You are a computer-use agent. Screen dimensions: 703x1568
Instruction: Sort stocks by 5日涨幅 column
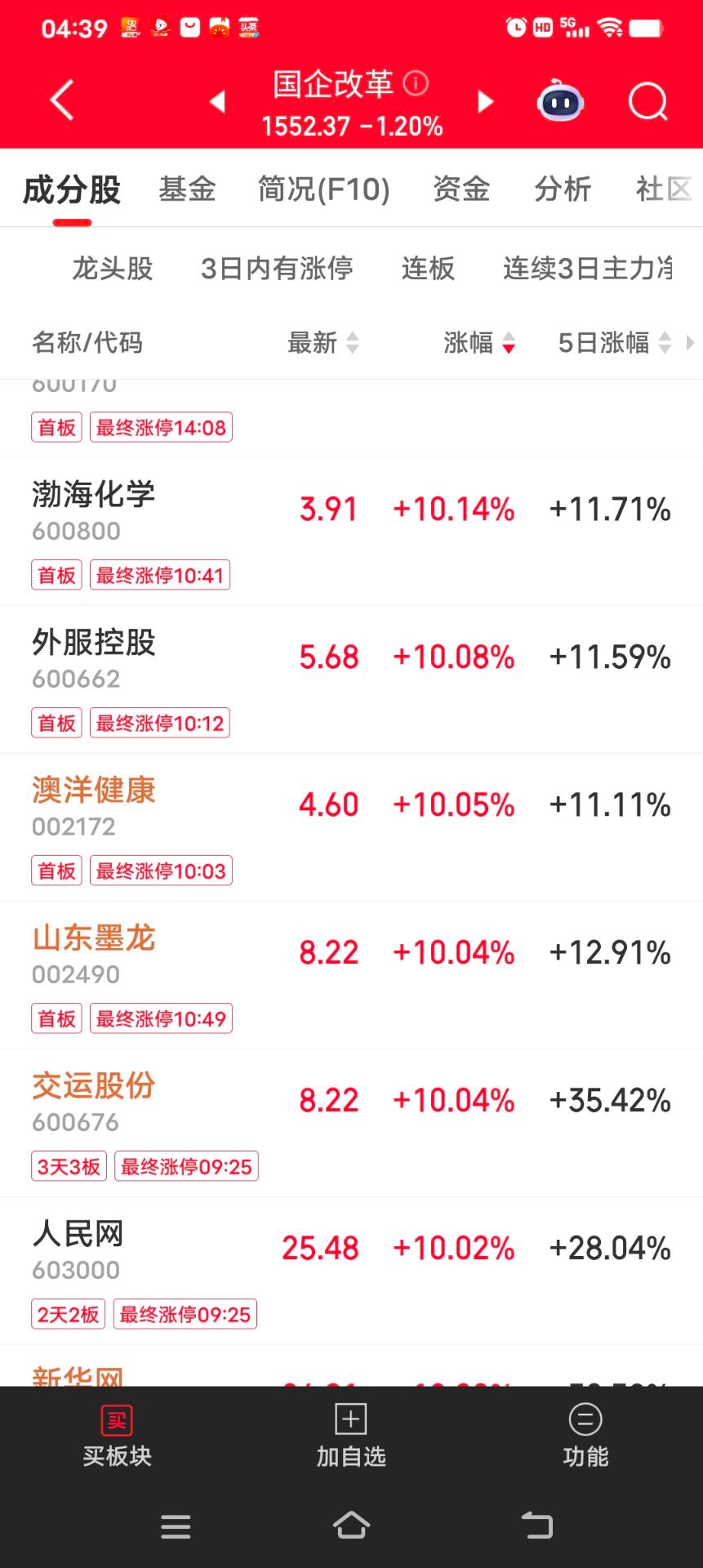[x=614, y=343]
